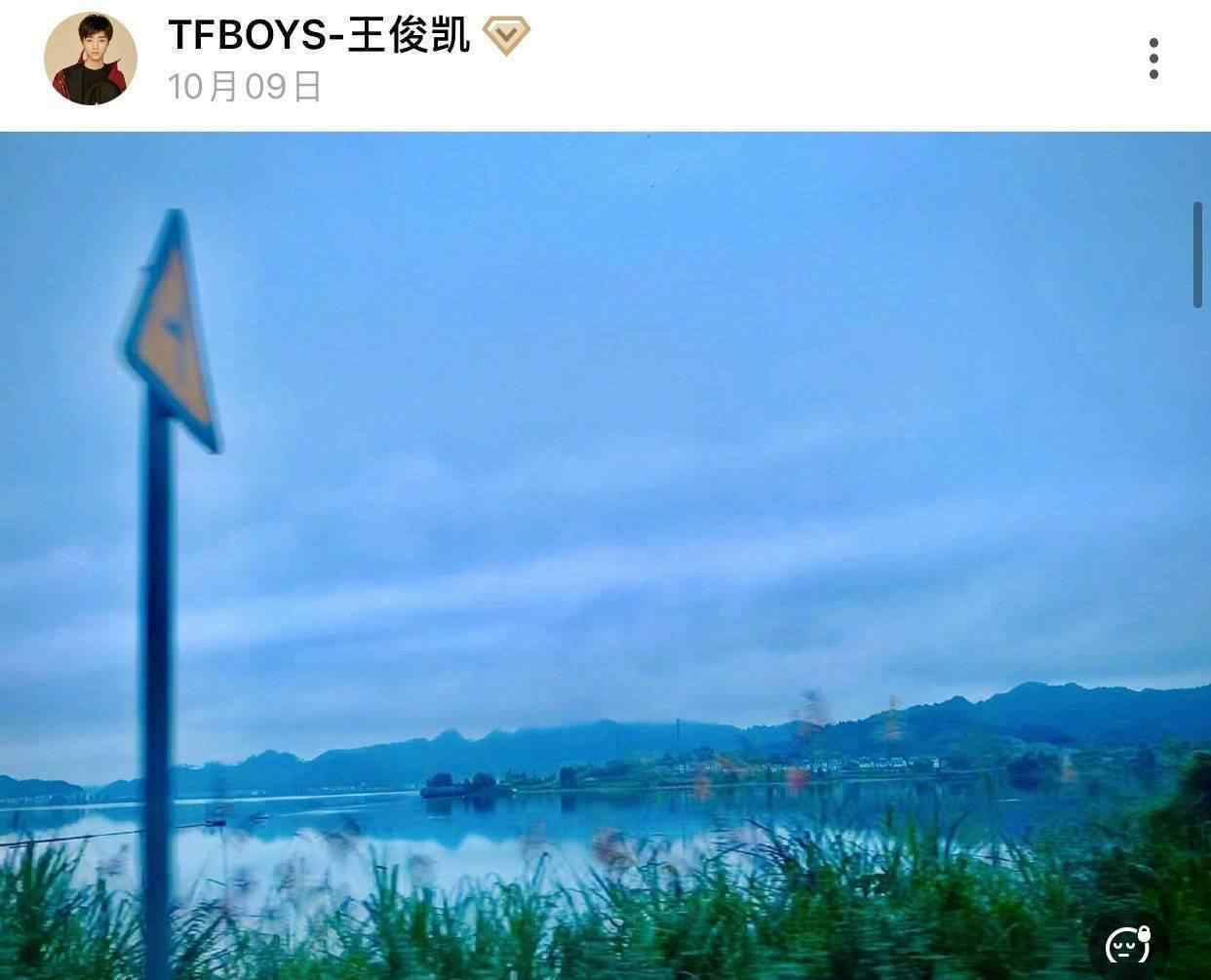This screenshot has width=1211, height=980.
Task: Open the three-dot overflow menu
Action: [x=1153, y=59]
